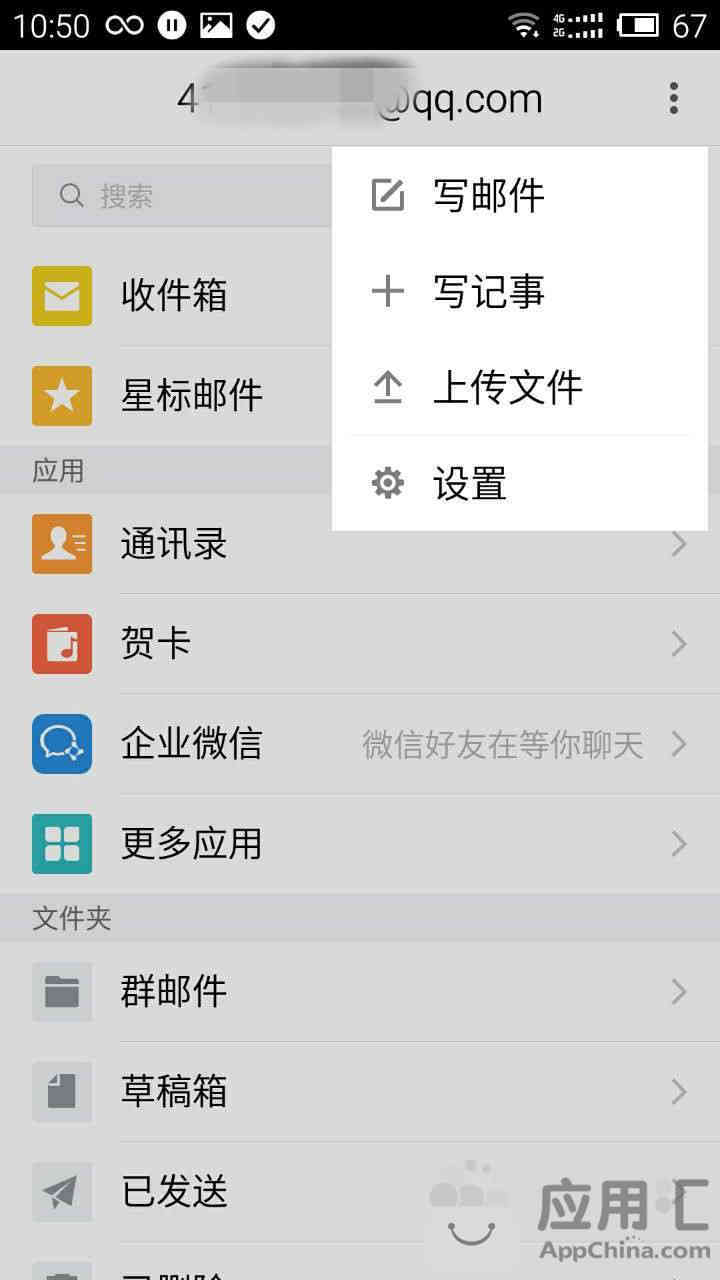Viewport: 720px width, 1280px height.
Task: Select 上传文件 to upload a file
Action: point(506,388)
